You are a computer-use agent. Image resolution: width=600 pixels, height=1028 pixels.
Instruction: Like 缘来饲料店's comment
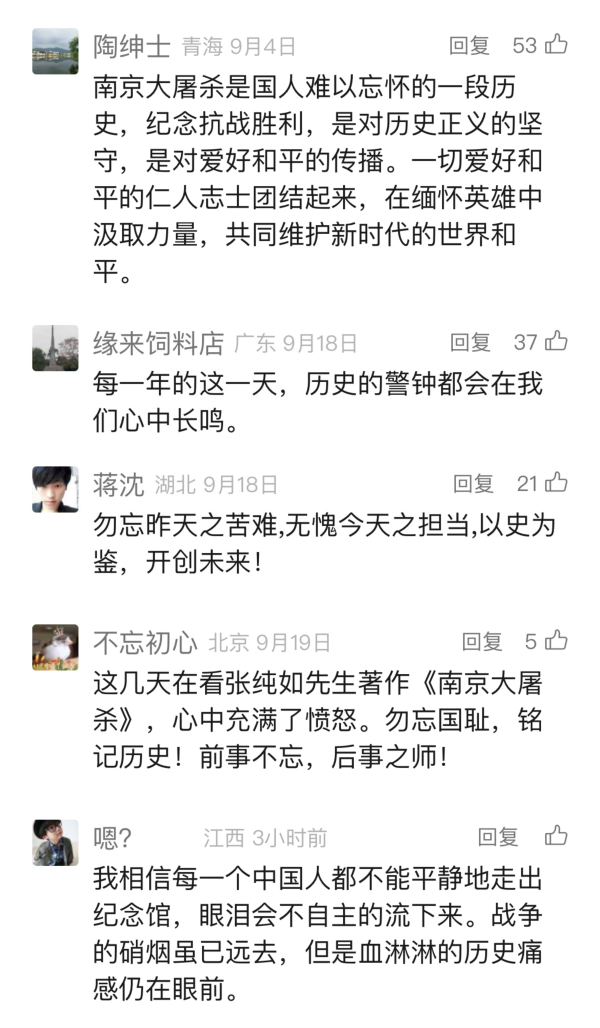click(x=556, y=342)
